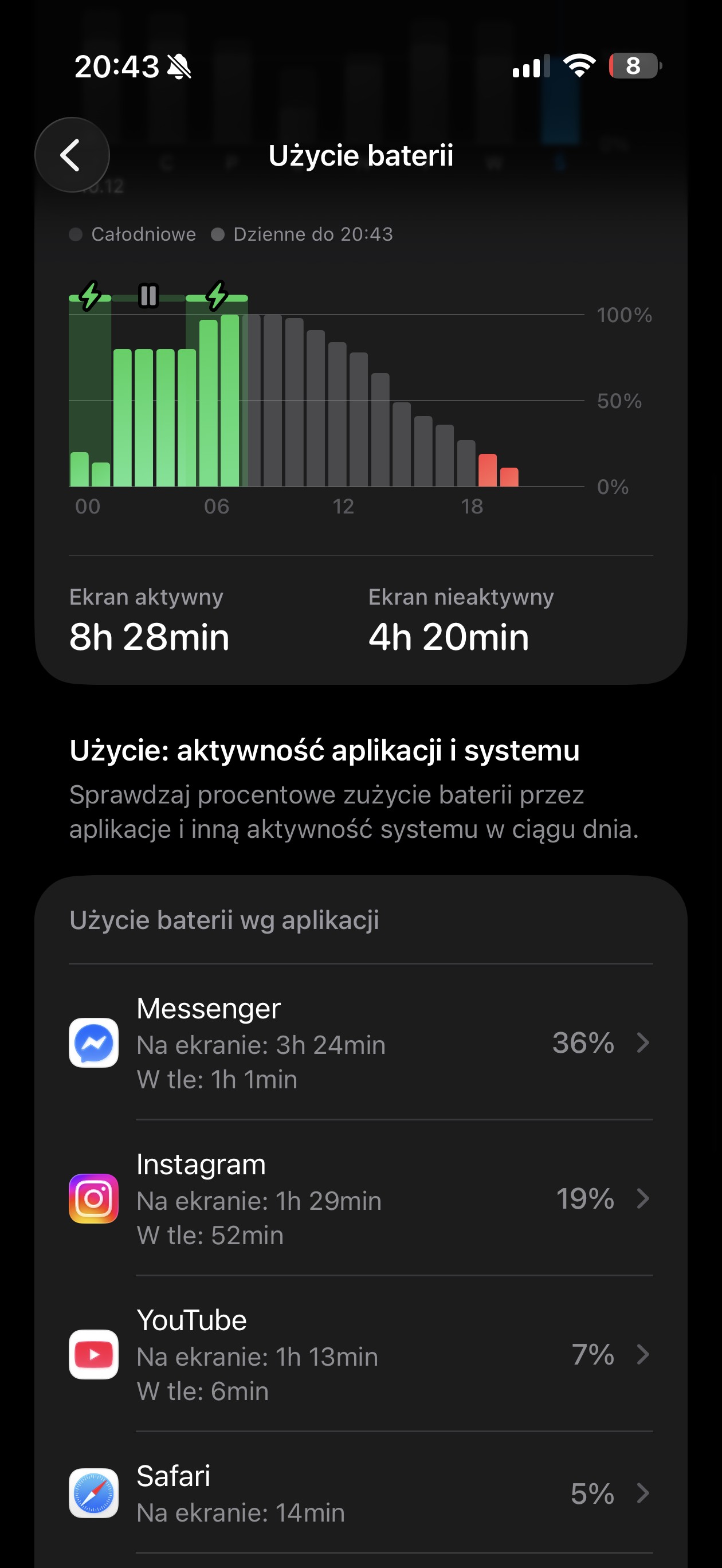The height and width of the screenshot is (1568, 722).
Task: Select the 06 hour bar in battery chart
Action: (x=209, y=403)
